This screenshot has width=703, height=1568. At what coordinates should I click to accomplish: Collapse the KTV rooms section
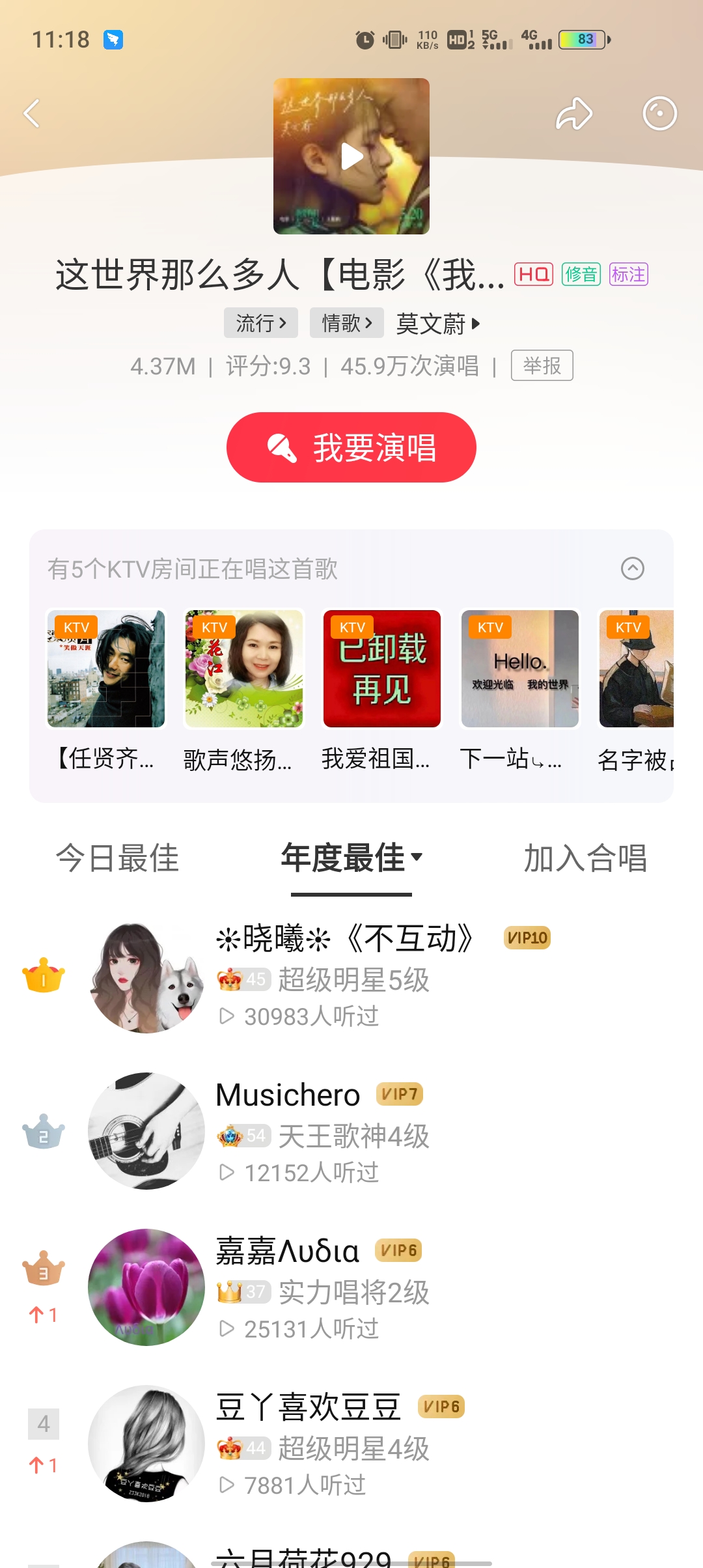click(x=632, y=568)
